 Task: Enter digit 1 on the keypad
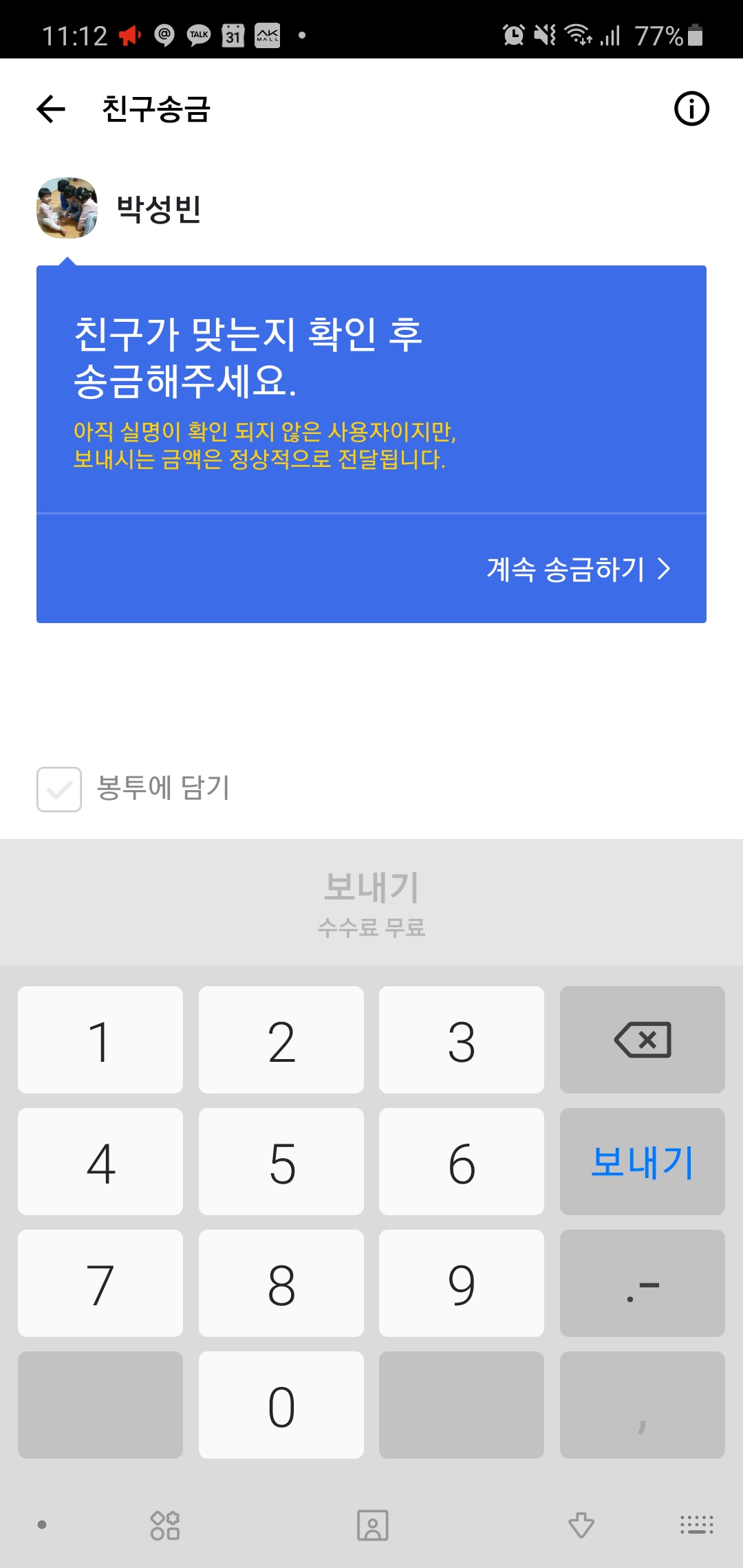[100, 1040]
